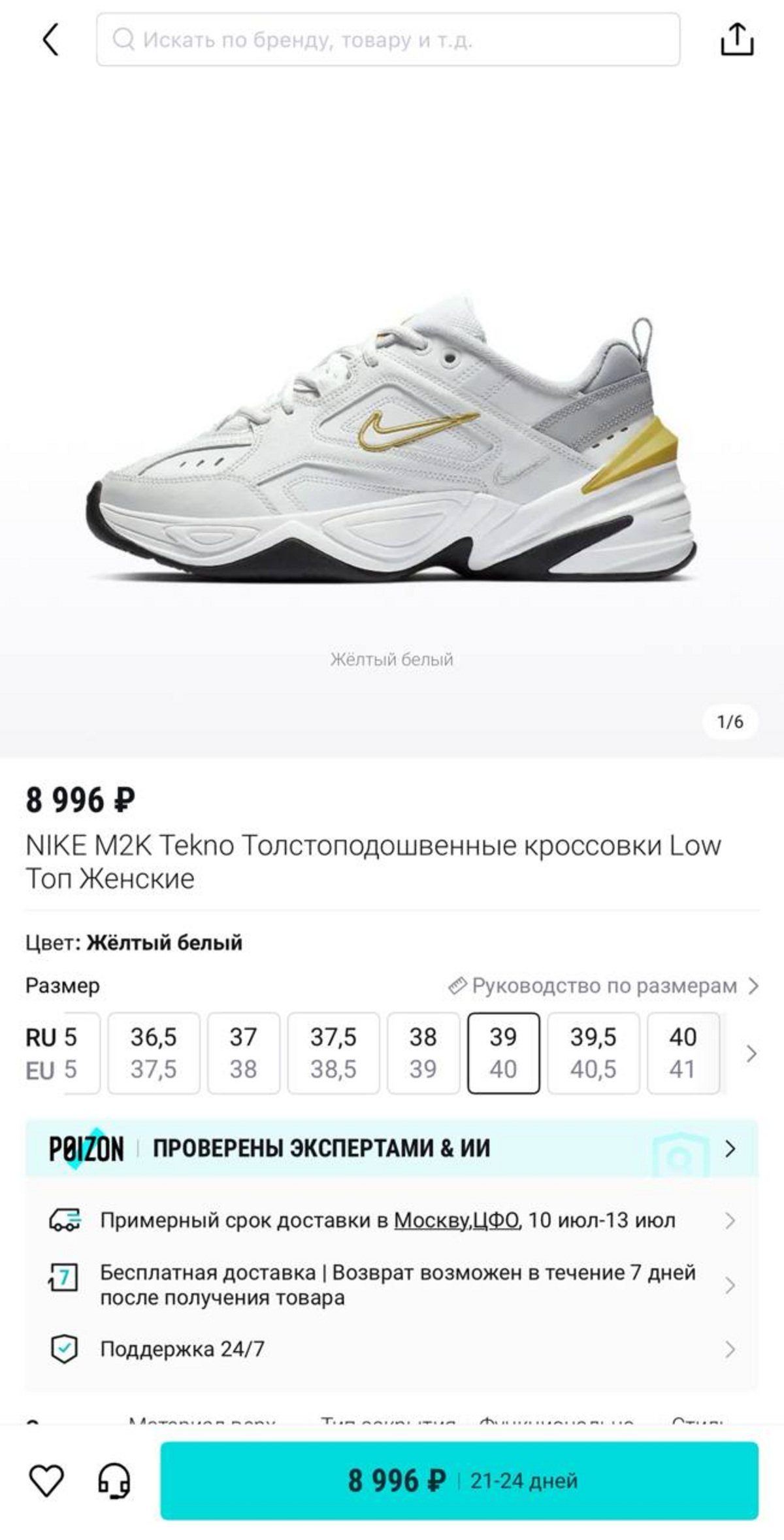Open the POIZON expert verification banner

[392, 1148]
